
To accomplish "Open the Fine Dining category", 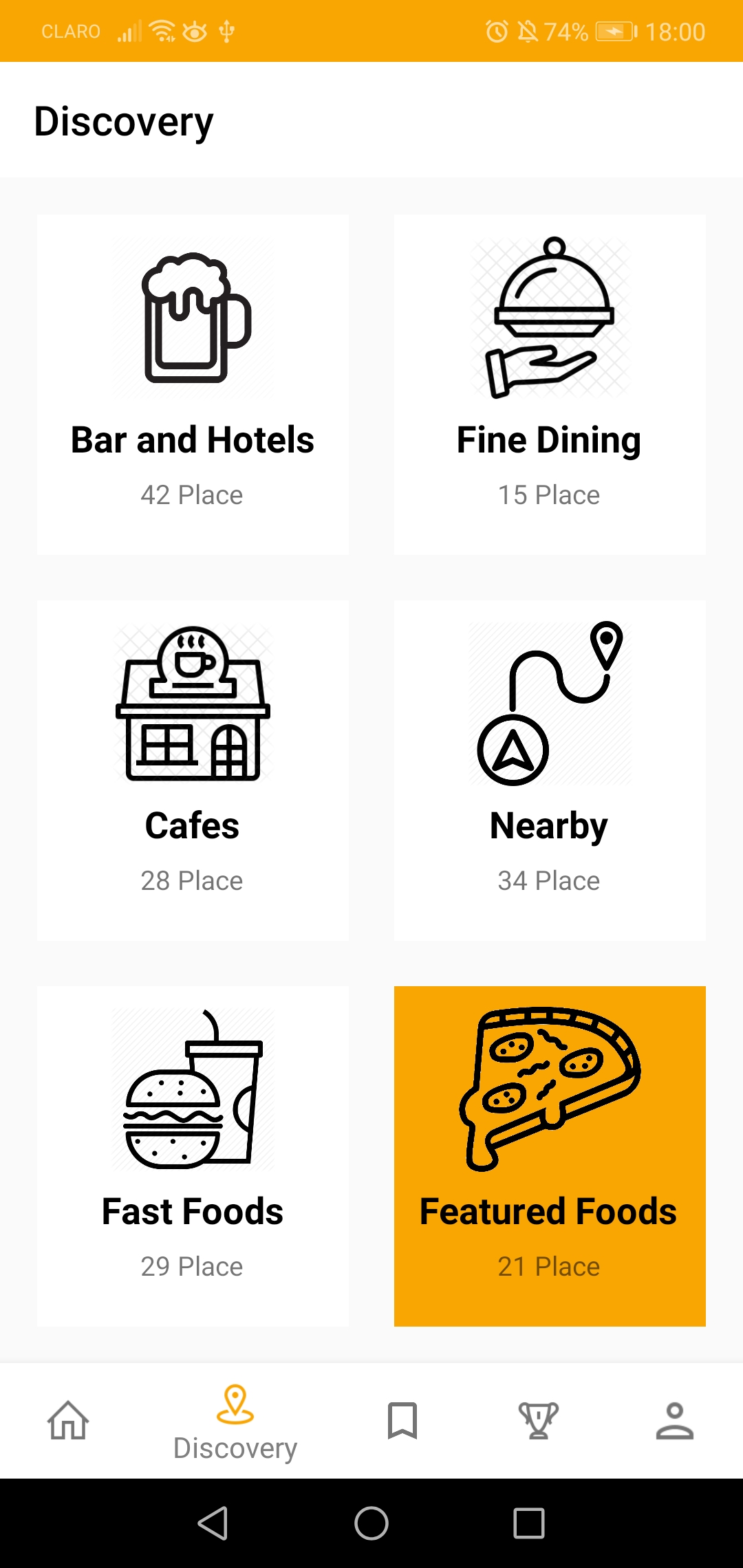I will tap(549, 385).
